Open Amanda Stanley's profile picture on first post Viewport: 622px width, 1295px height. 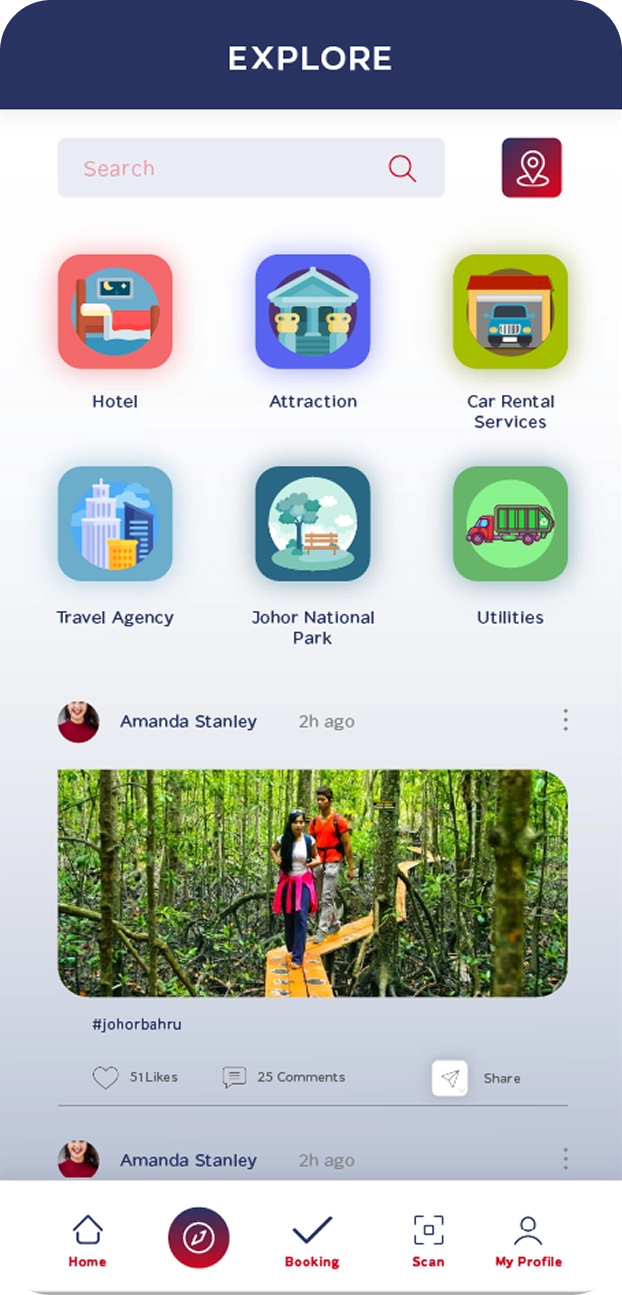pos(78,722)
